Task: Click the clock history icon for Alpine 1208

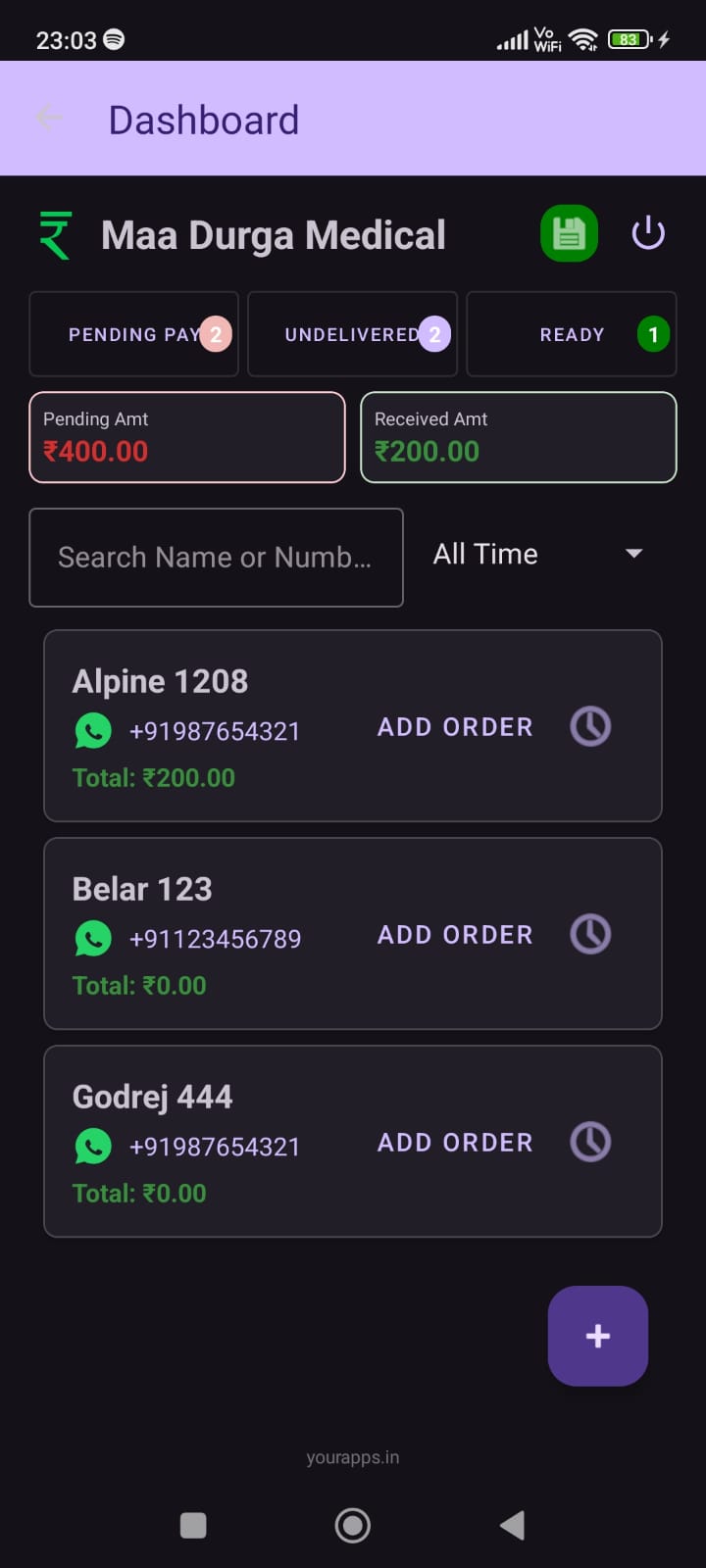Action: pyautogui.click(x=590, y=726)
